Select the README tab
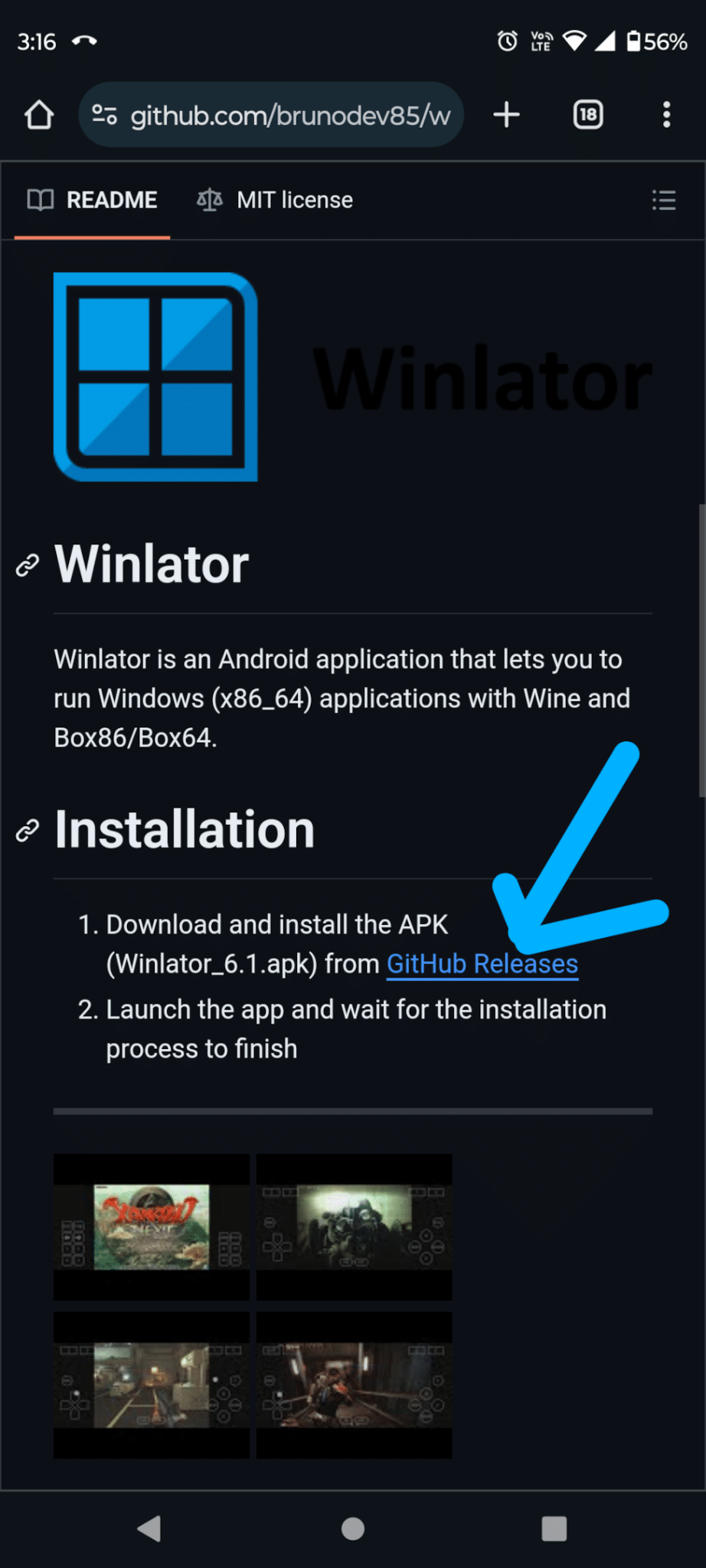 click(112, 200)
